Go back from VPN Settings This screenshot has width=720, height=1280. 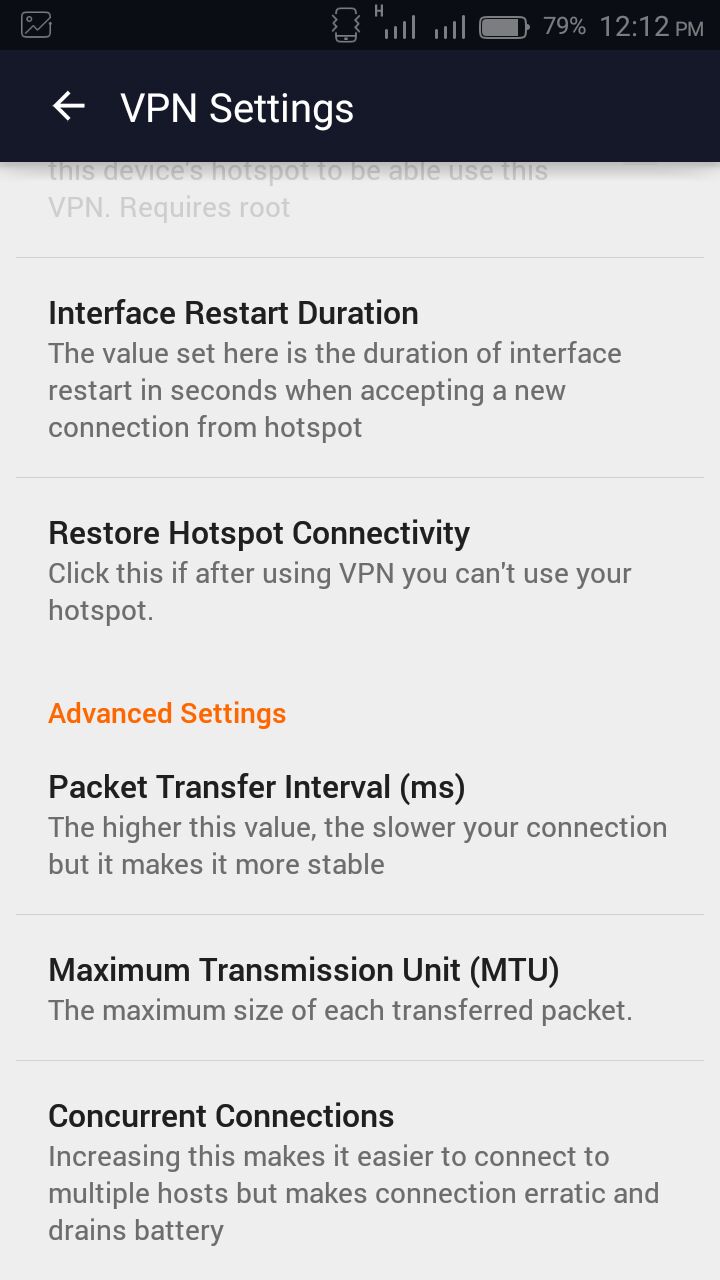point(68,107)
